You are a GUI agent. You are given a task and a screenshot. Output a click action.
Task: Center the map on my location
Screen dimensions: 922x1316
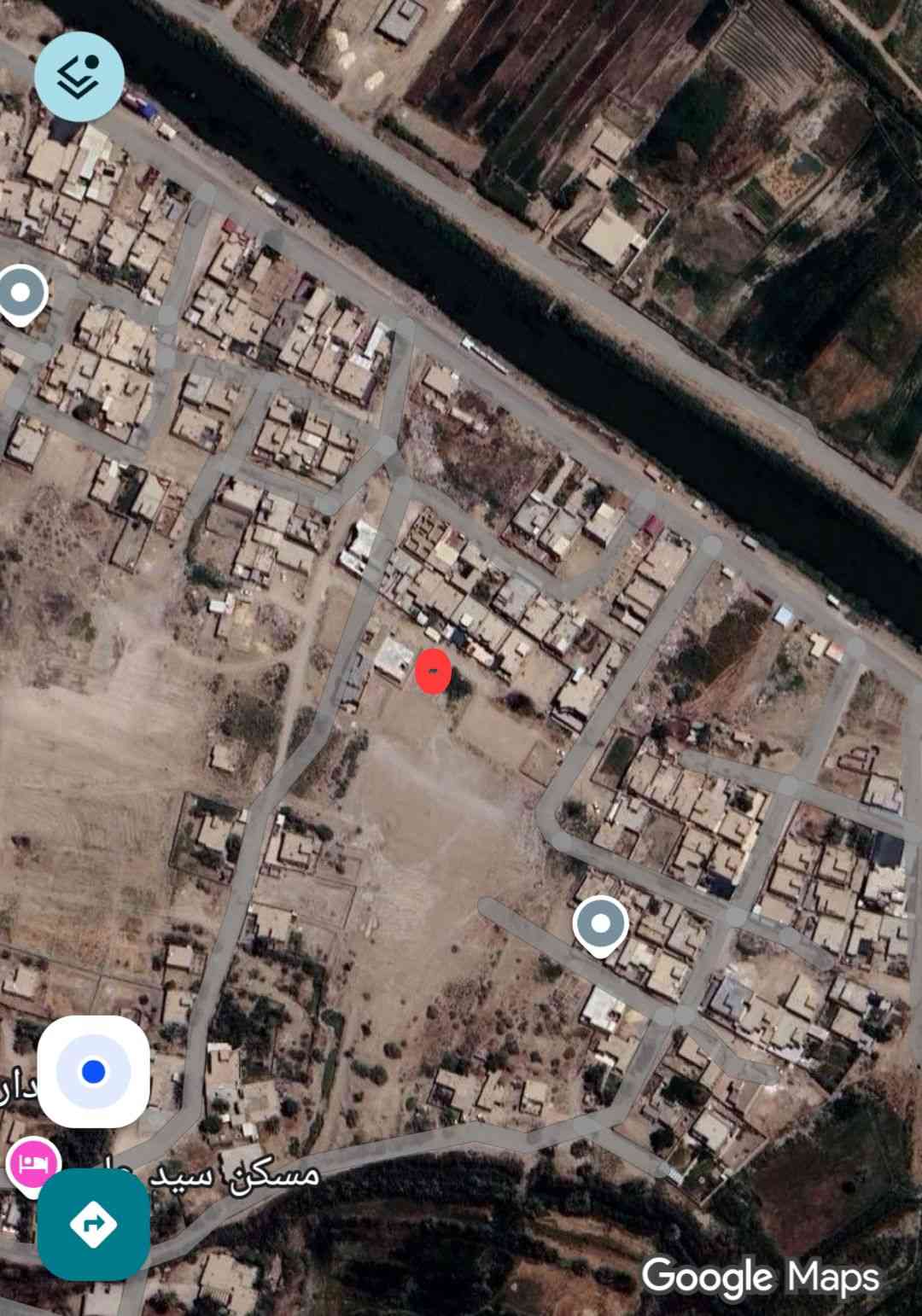[x=94, y=1071]
